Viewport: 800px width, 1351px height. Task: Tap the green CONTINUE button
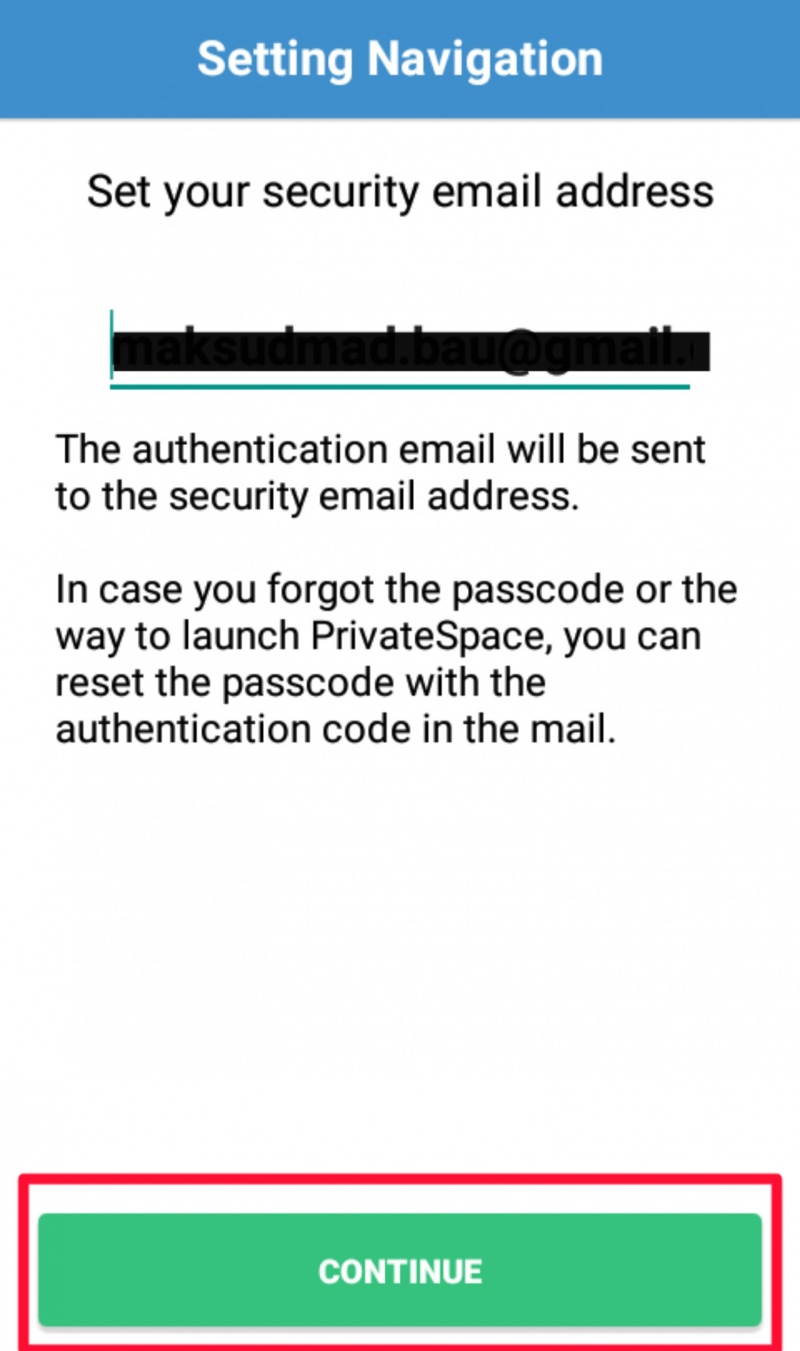(x=400, y=1270)
